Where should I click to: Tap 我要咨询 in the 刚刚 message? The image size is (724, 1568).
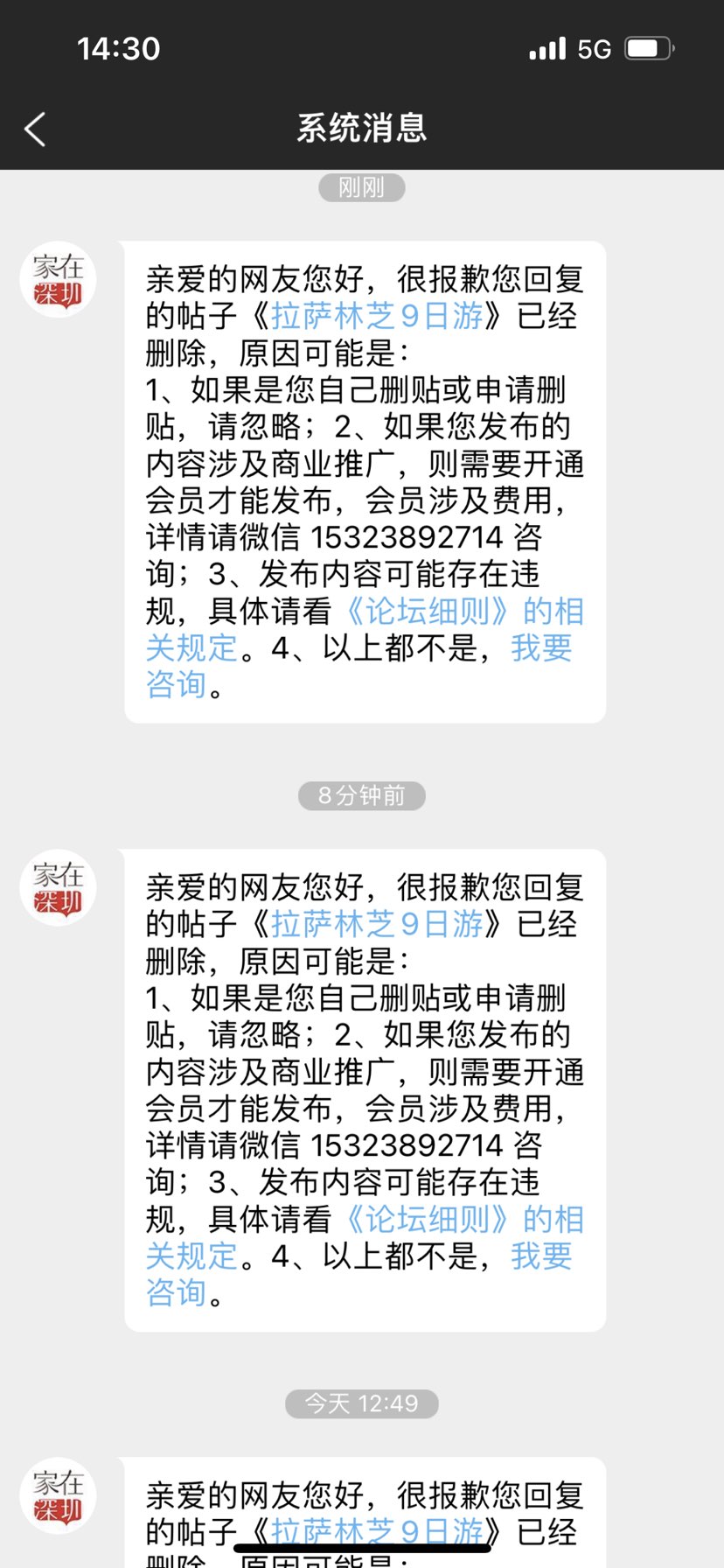pos(540,648)
